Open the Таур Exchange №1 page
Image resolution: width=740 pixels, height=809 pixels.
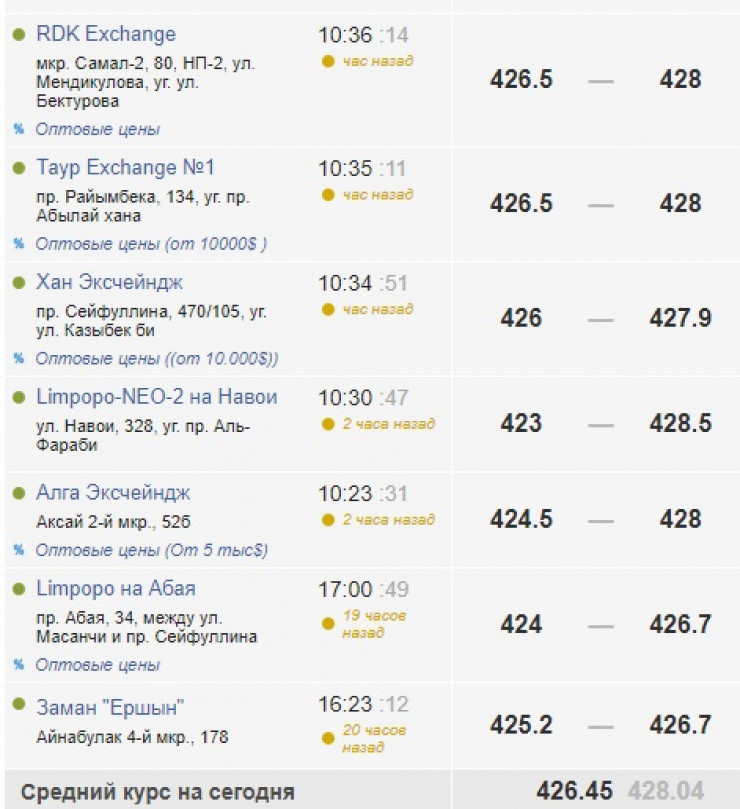pos(125,167)
